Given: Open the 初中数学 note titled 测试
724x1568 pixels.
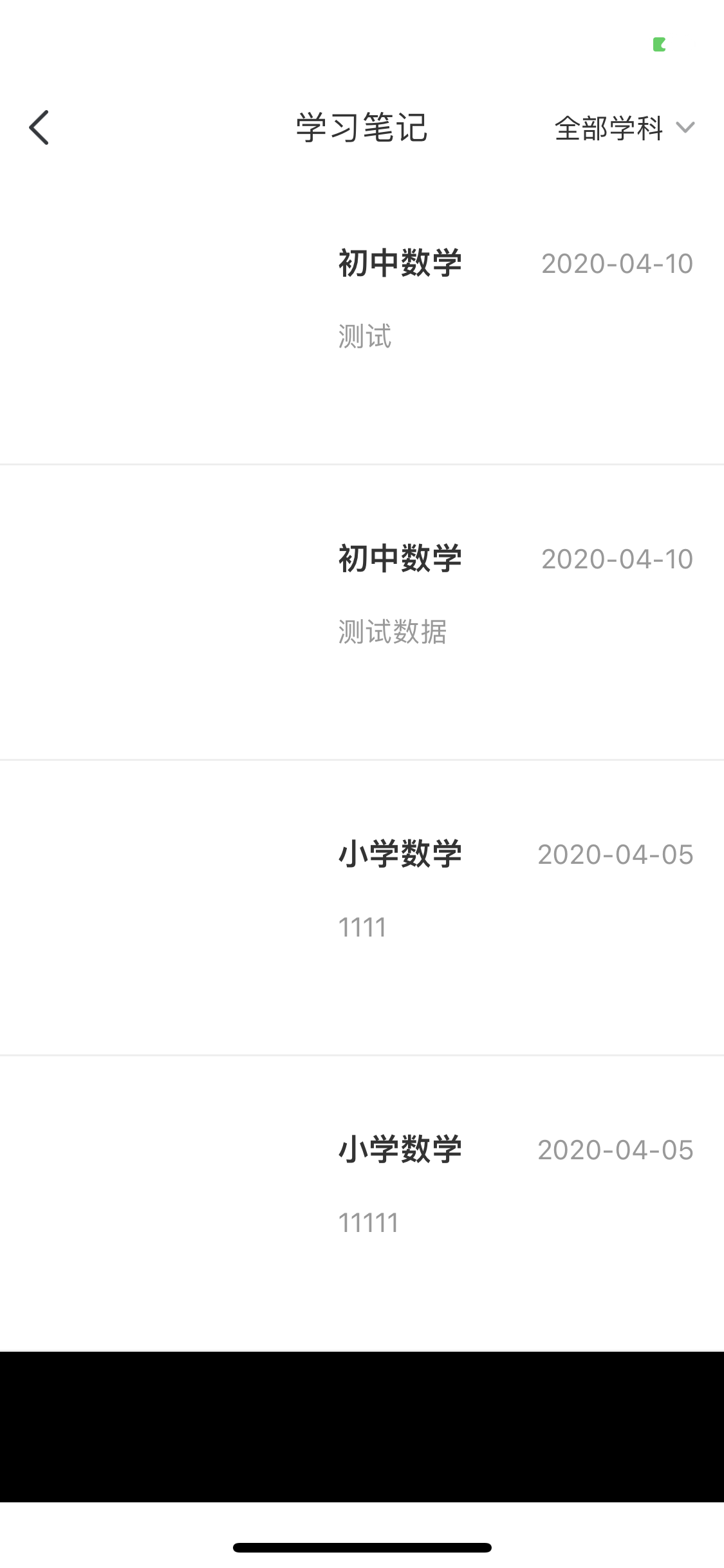Looking at the screenshot, I should point(364,335).
